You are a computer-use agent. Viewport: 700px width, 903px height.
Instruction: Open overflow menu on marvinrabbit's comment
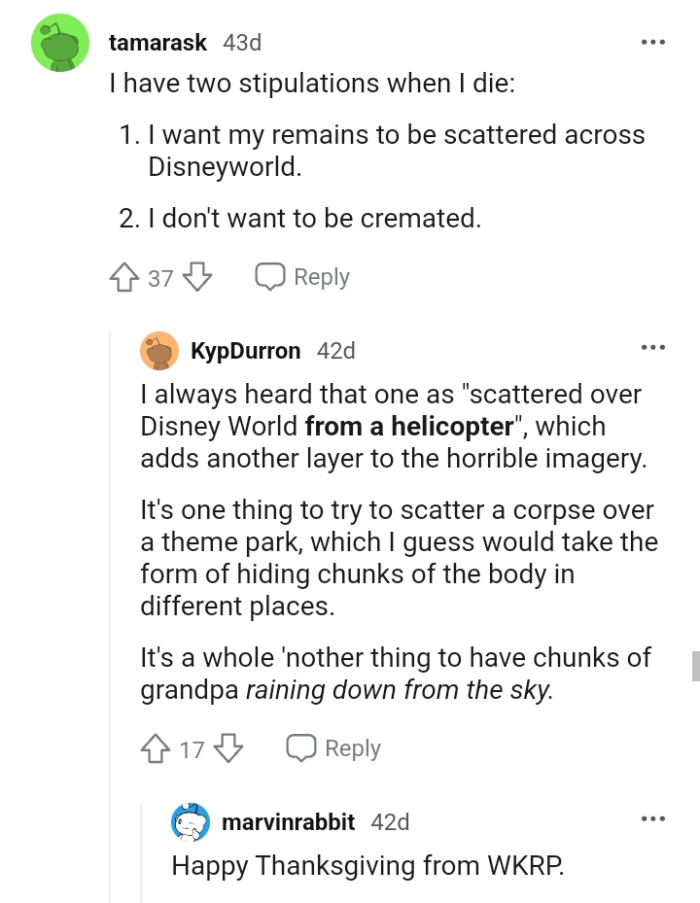(652, 818)
